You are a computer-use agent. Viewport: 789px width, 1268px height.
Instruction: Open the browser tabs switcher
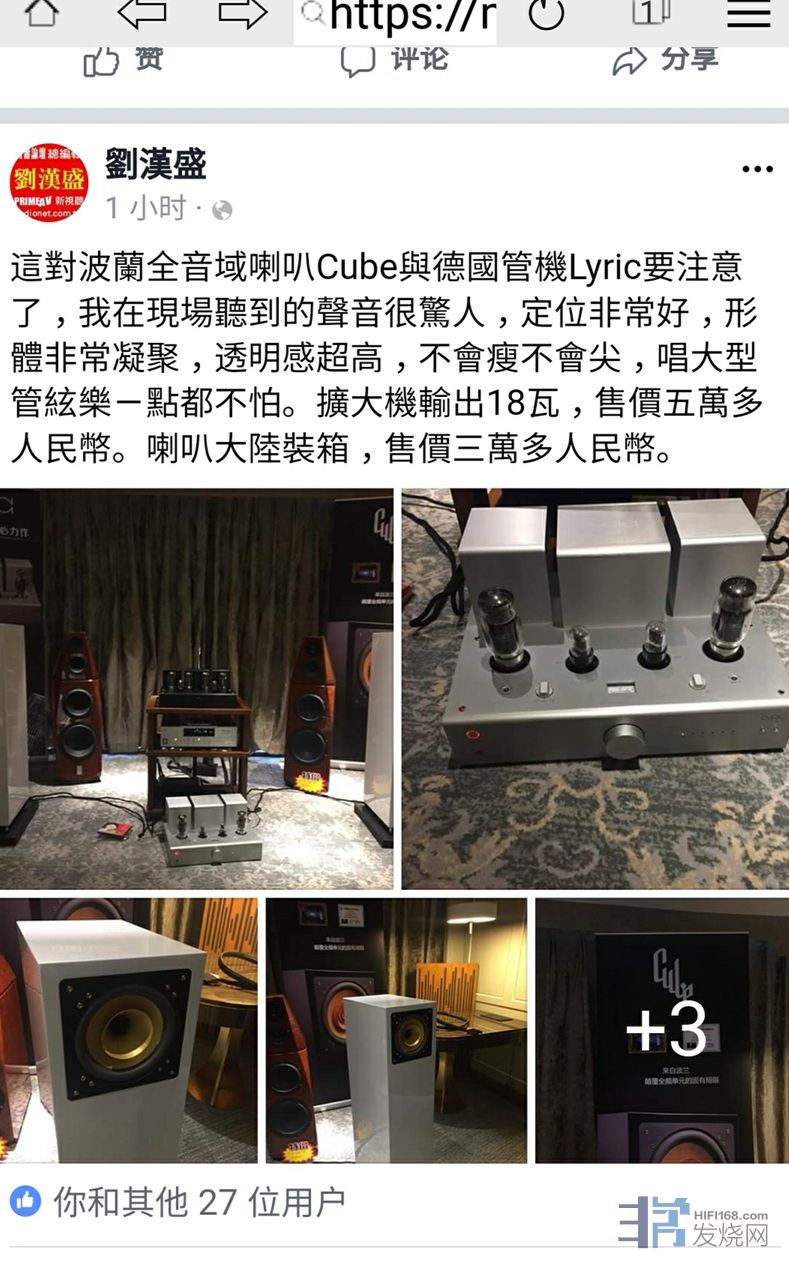tap(650, 14)
